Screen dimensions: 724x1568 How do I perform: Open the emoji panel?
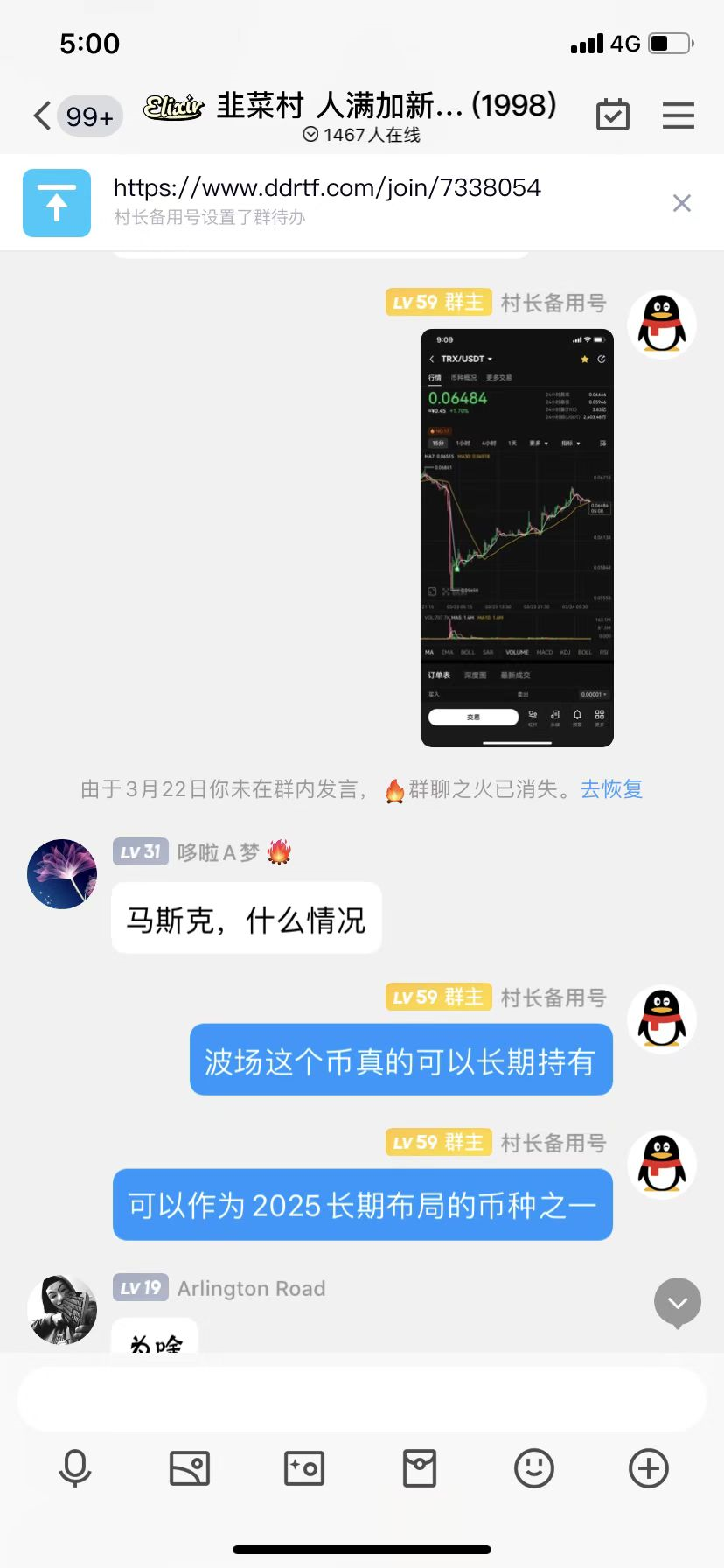point(534,1468)
